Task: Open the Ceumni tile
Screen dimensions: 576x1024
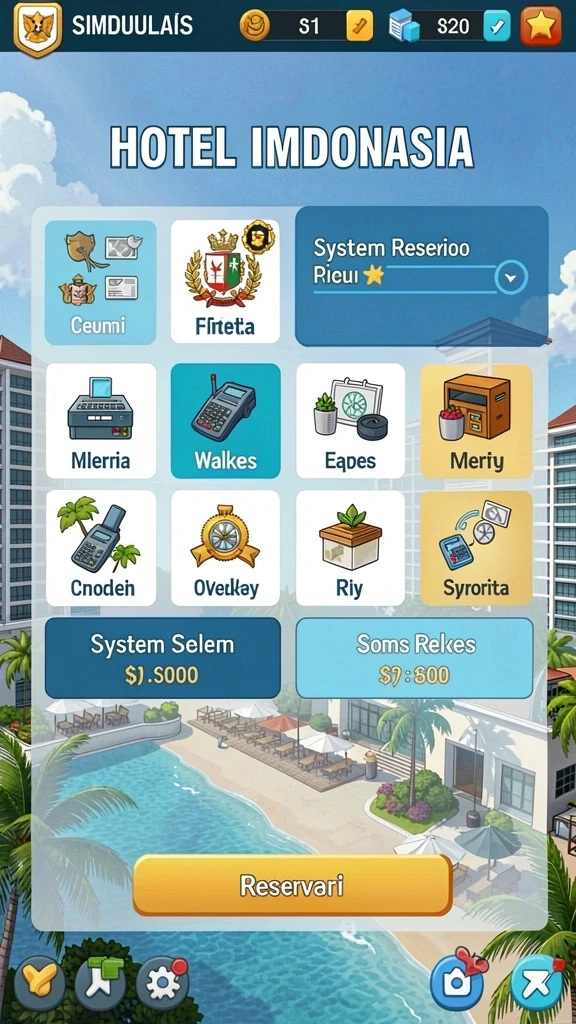Action: coord(101,282)
